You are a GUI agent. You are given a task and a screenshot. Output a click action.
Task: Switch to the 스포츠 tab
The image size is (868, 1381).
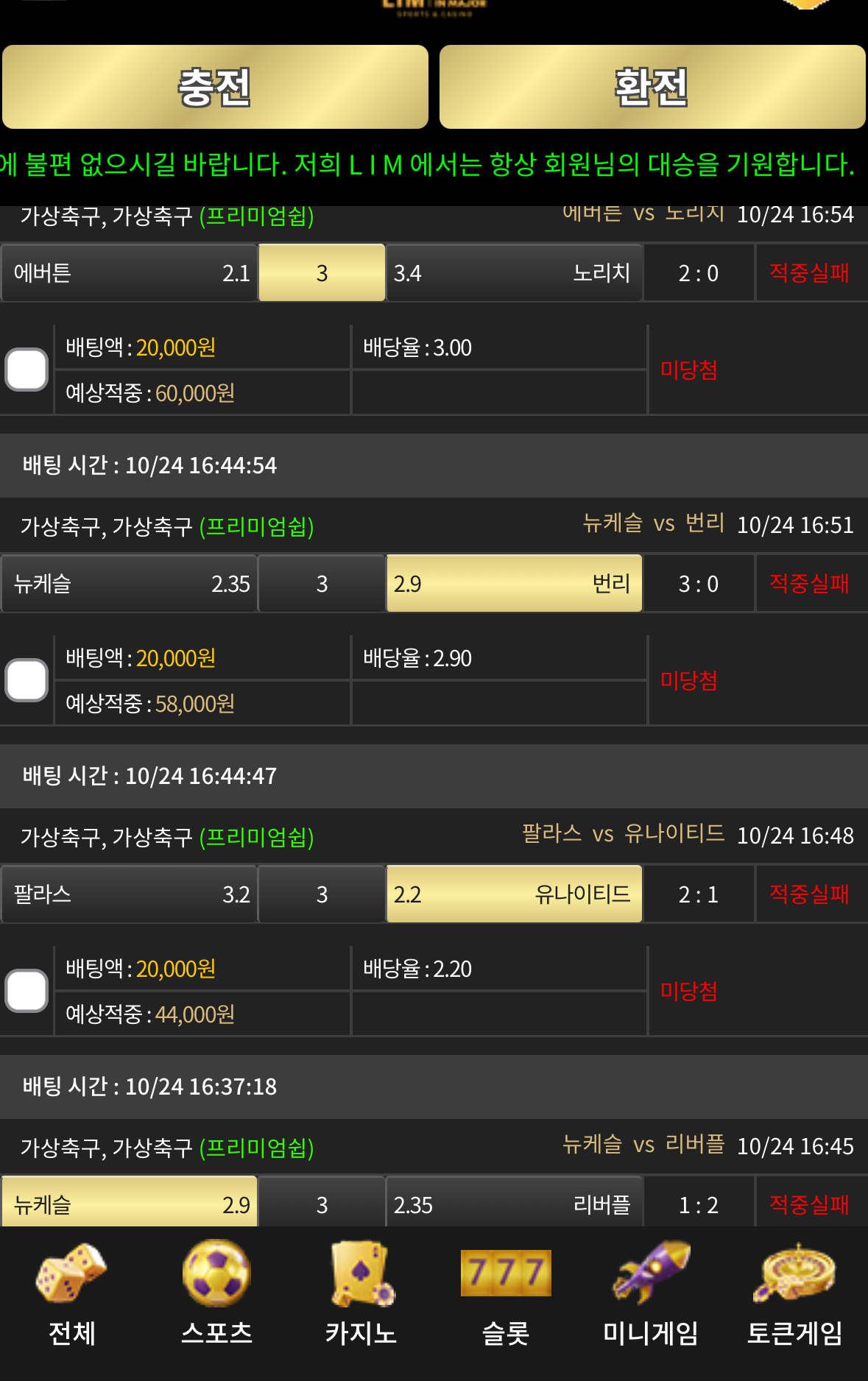[x=216, y=1294]
